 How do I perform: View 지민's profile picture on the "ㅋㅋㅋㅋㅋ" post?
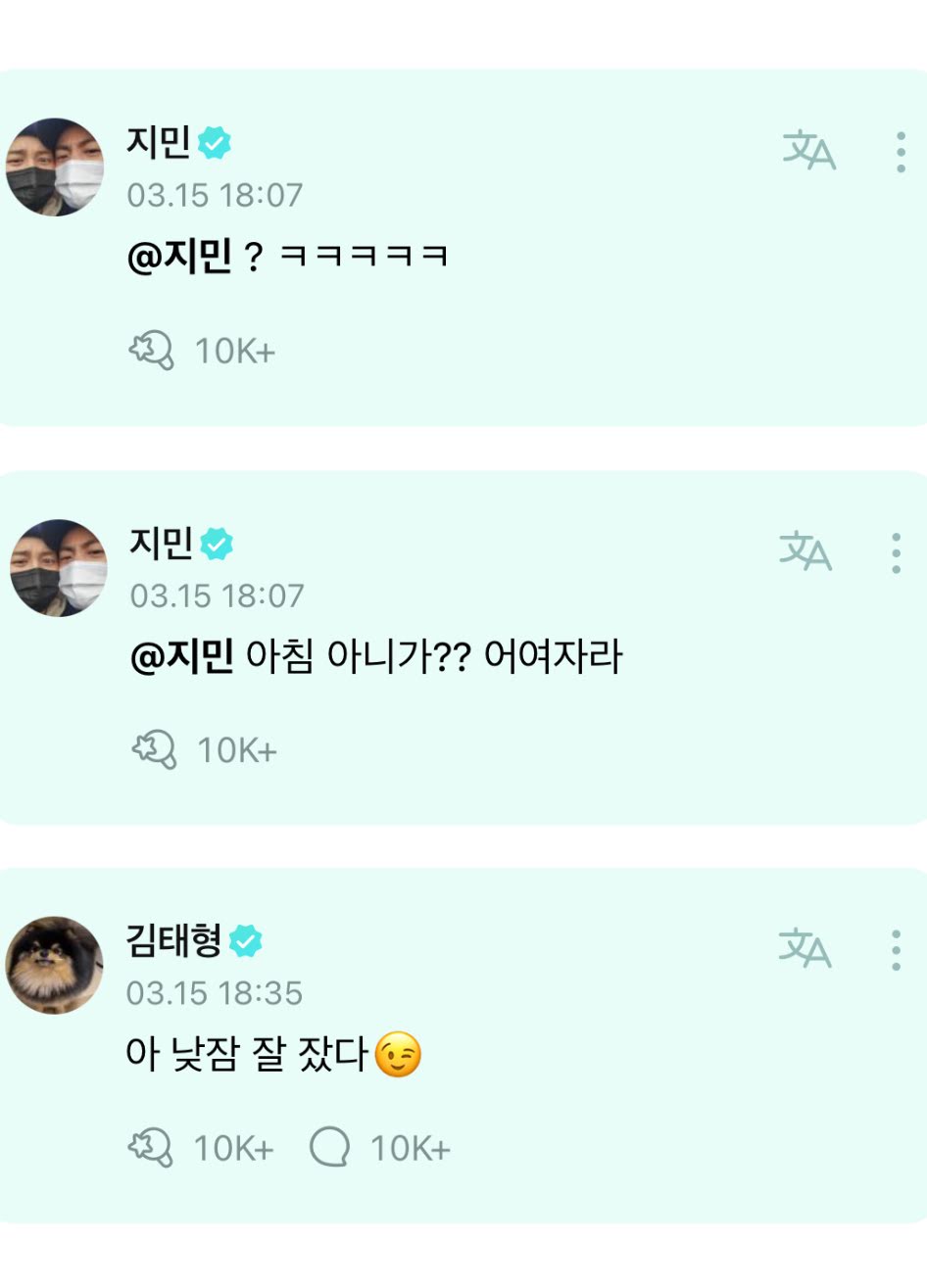(55, 167)
